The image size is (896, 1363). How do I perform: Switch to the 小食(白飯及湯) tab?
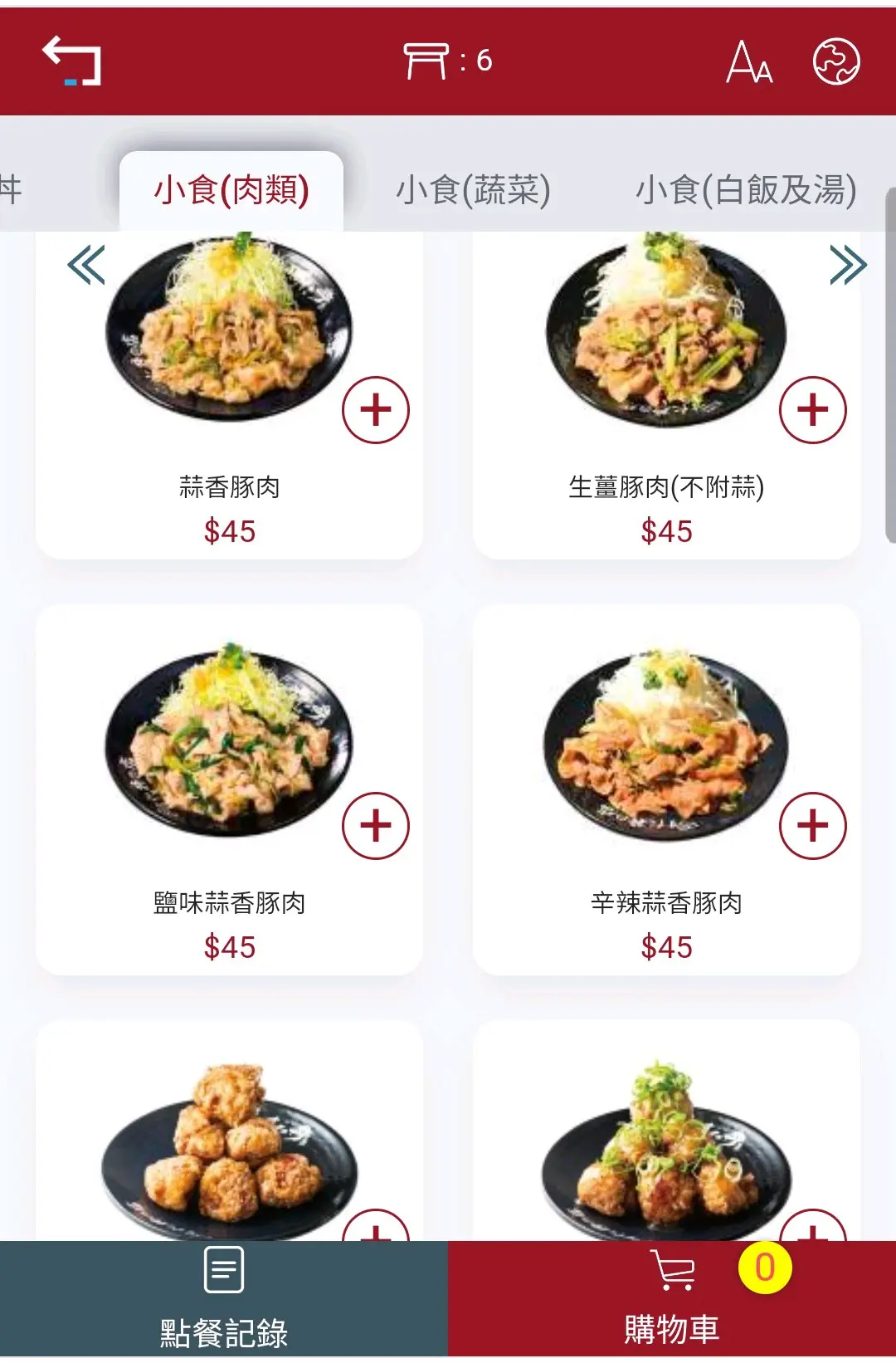745,190
